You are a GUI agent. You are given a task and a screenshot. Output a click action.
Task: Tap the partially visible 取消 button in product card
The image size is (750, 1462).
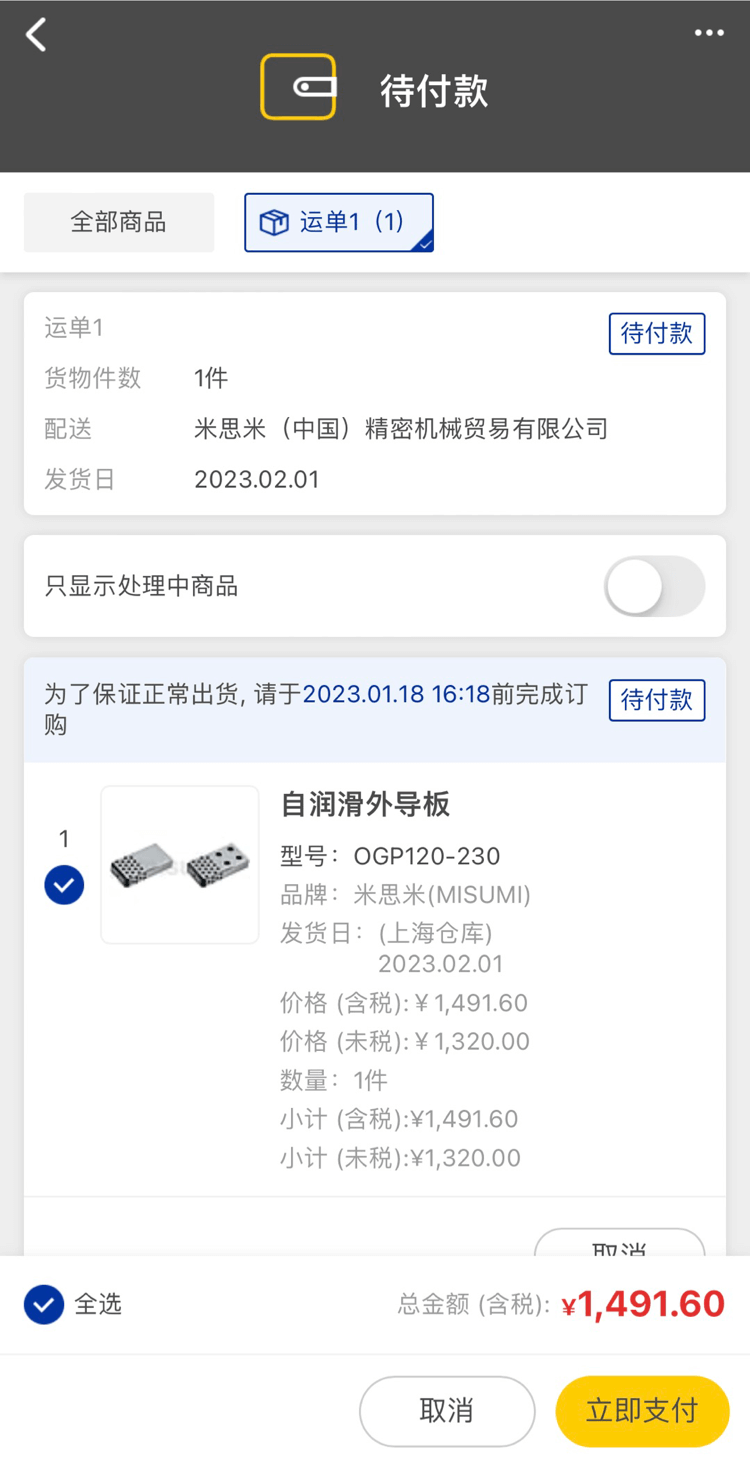[x=619, y=1245]
